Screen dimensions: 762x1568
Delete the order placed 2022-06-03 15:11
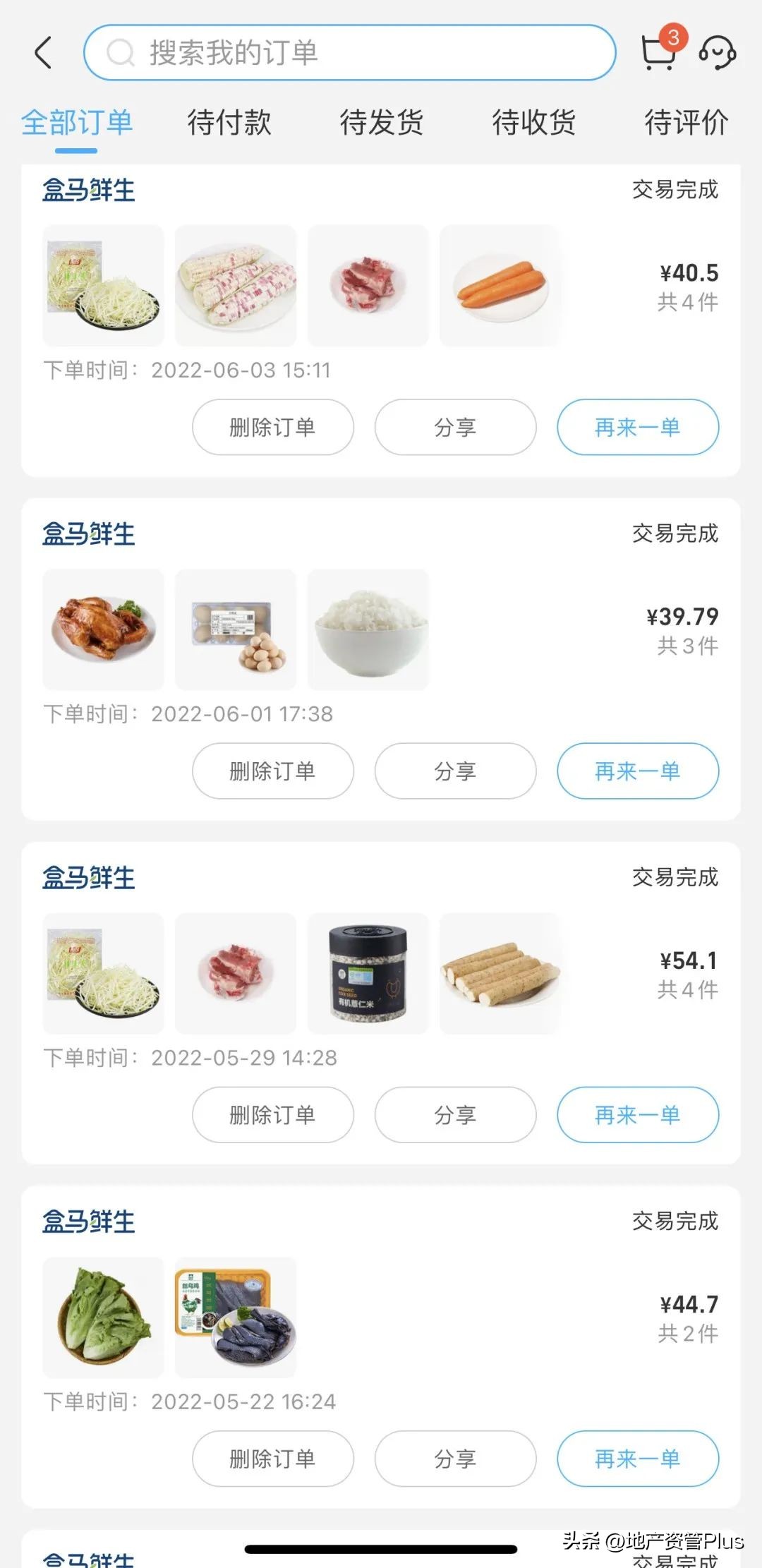(273, 427)
